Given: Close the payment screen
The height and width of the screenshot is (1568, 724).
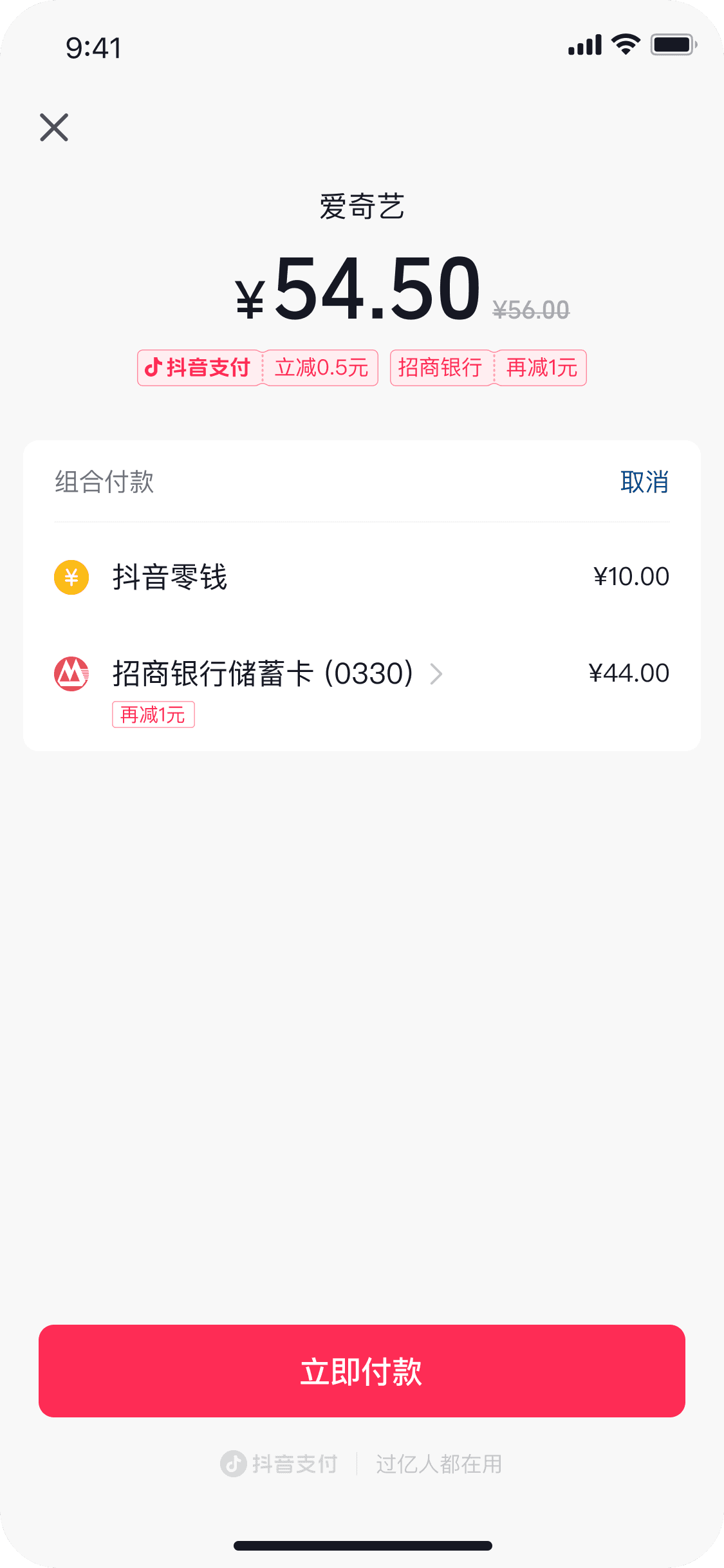Looking at the screenshot, I should 54,127.
